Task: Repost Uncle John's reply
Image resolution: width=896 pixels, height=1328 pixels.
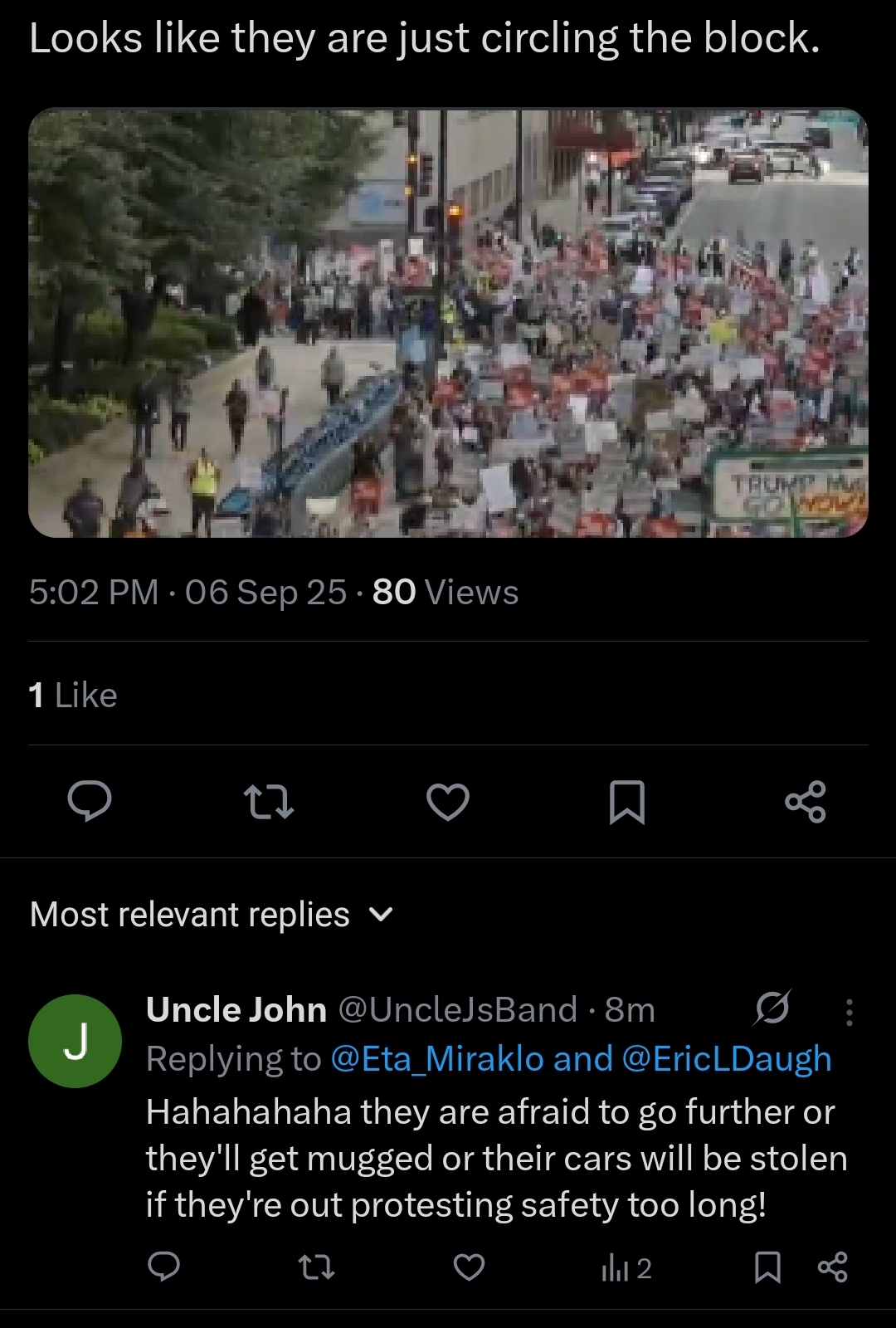Action: [x=316, y=1267]
